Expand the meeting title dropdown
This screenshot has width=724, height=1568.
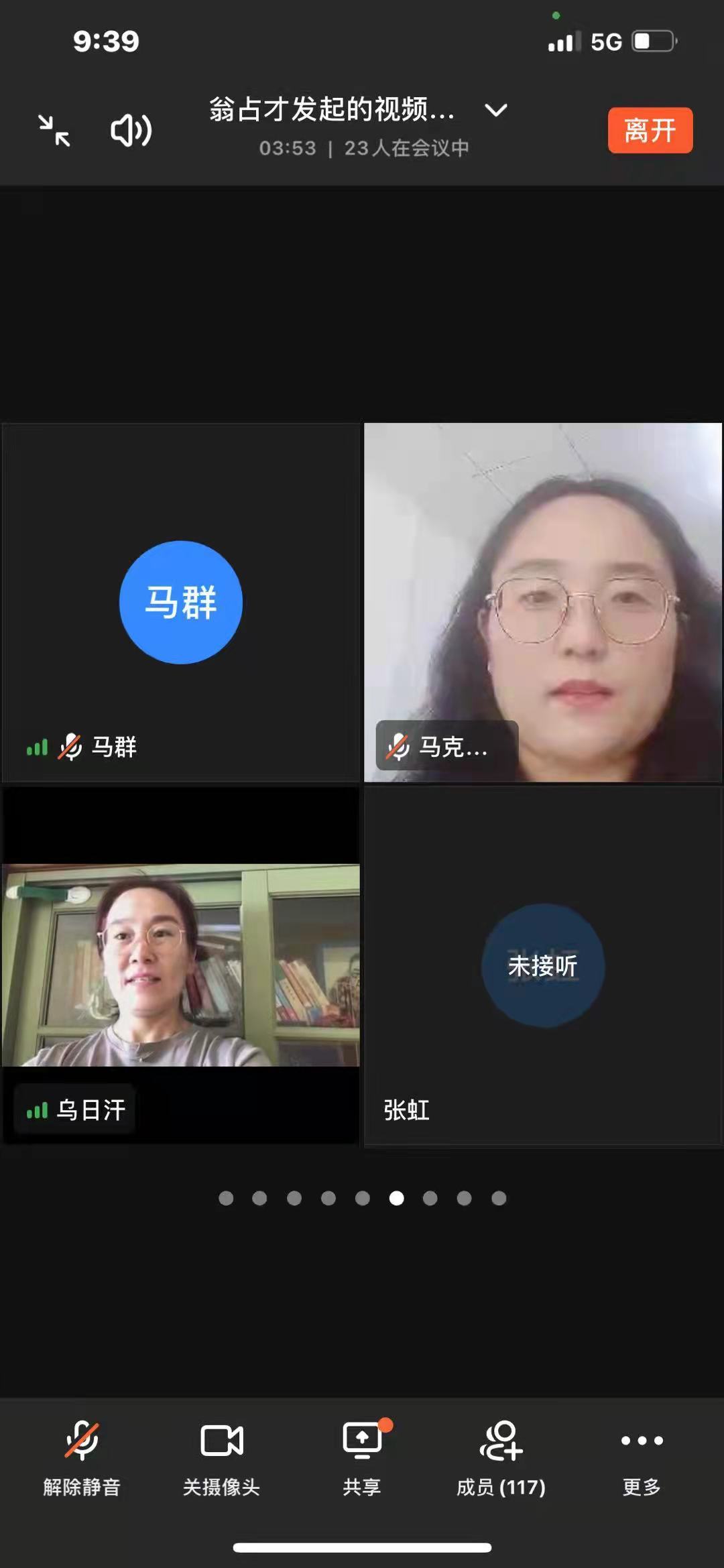click(x=495, y=110)
